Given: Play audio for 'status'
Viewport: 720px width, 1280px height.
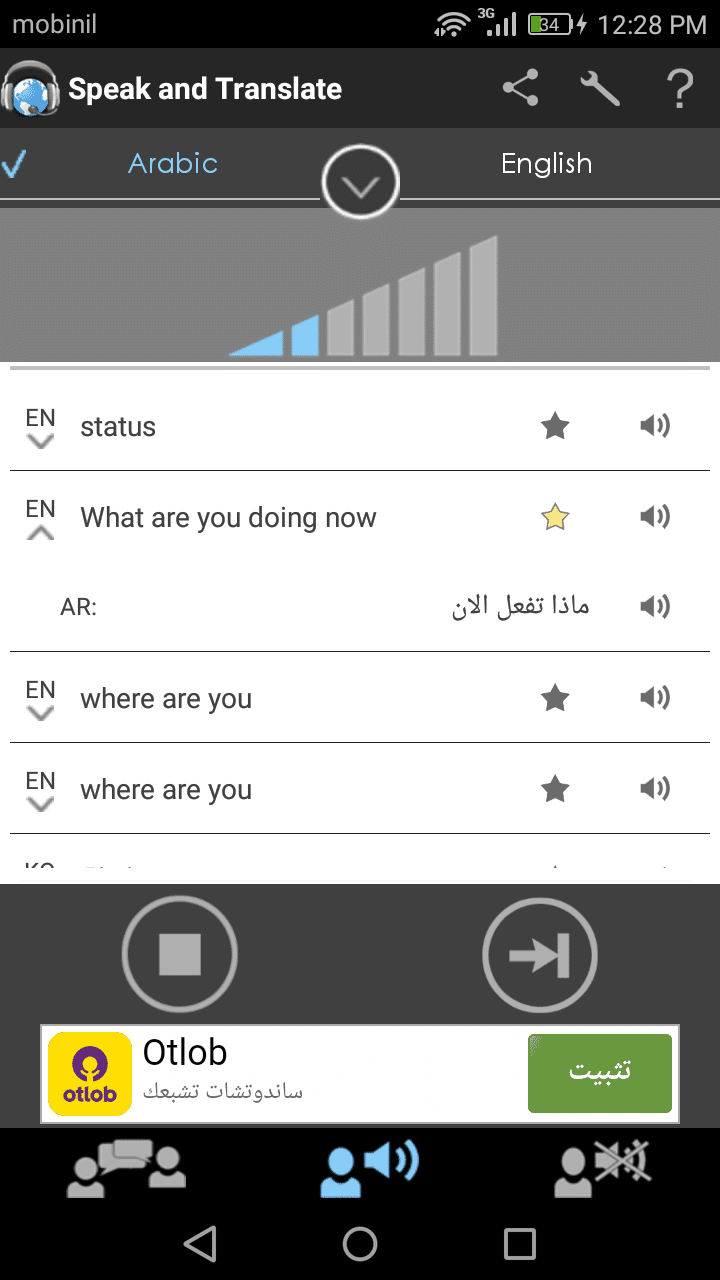Looking at the screenshot, I should click(x=655, y=427).
